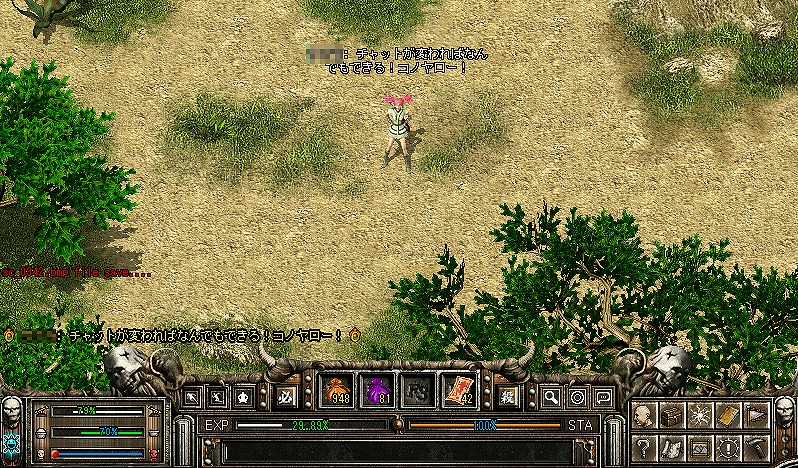Tap the 必 kanji skill button

284,396
